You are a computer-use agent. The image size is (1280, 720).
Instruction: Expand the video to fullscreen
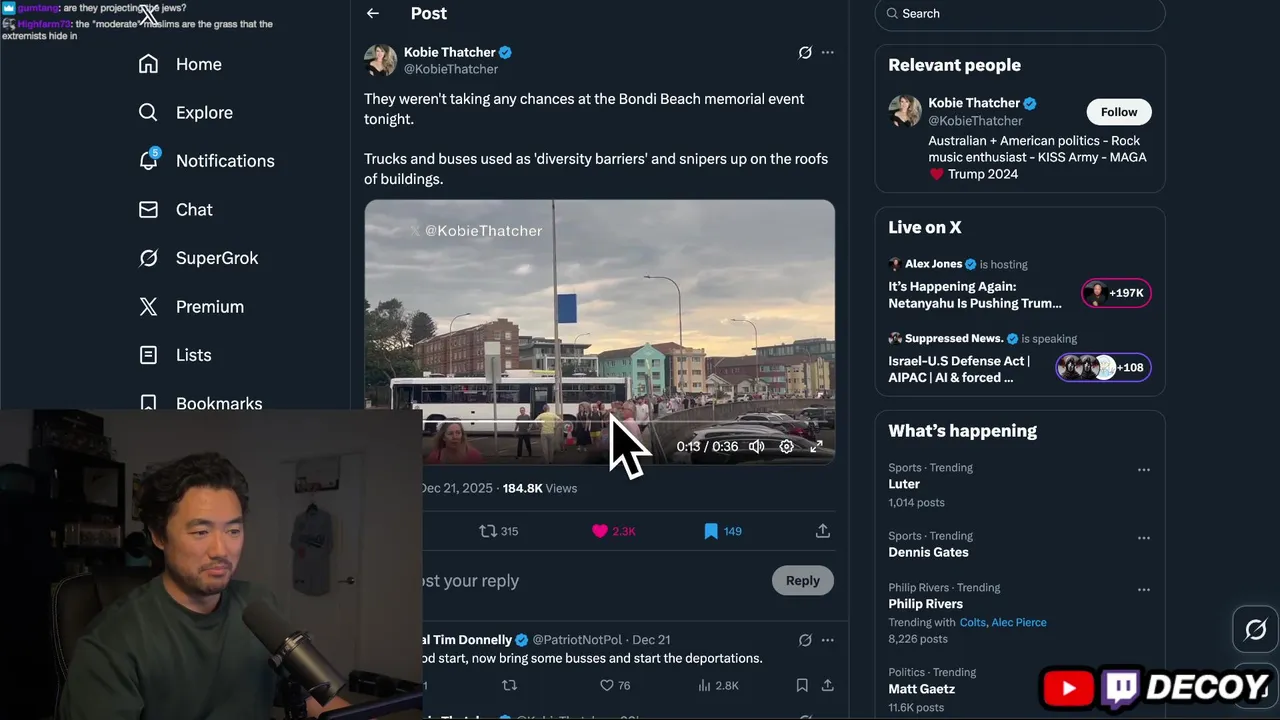[x=817, y=447]
